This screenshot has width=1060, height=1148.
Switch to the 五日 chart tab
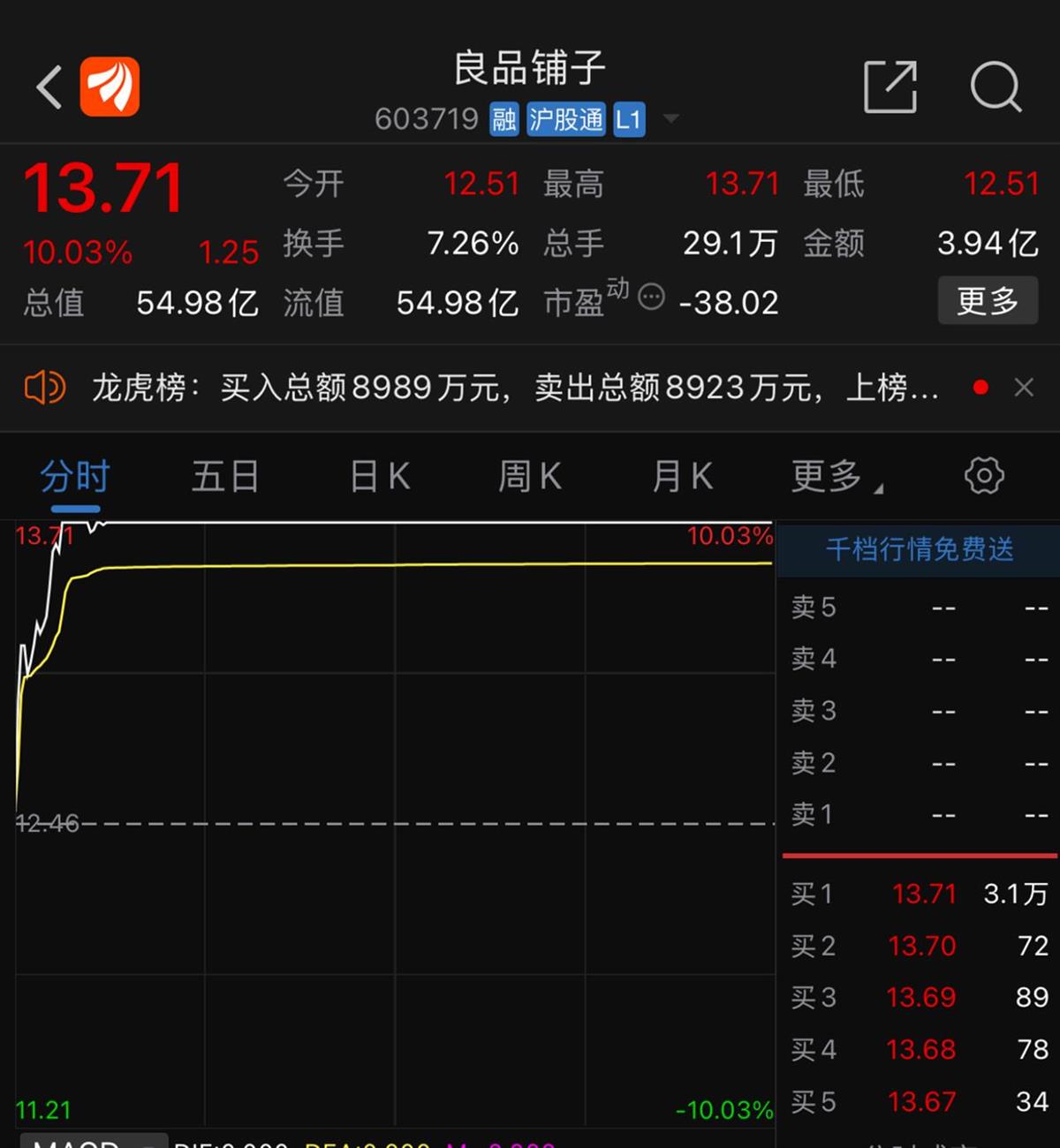pos(225,477)
